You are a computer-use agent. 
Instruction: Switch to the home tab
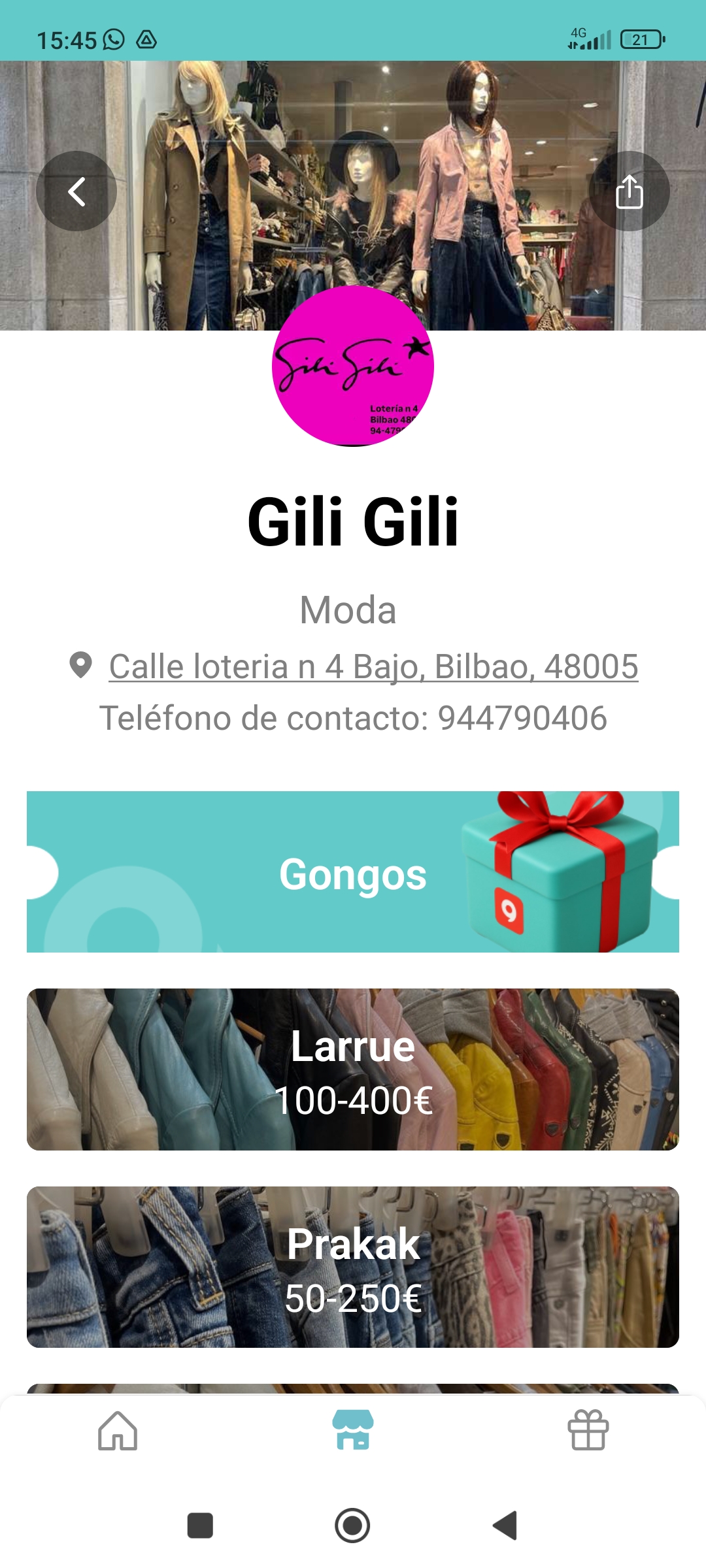(118, 1431)
